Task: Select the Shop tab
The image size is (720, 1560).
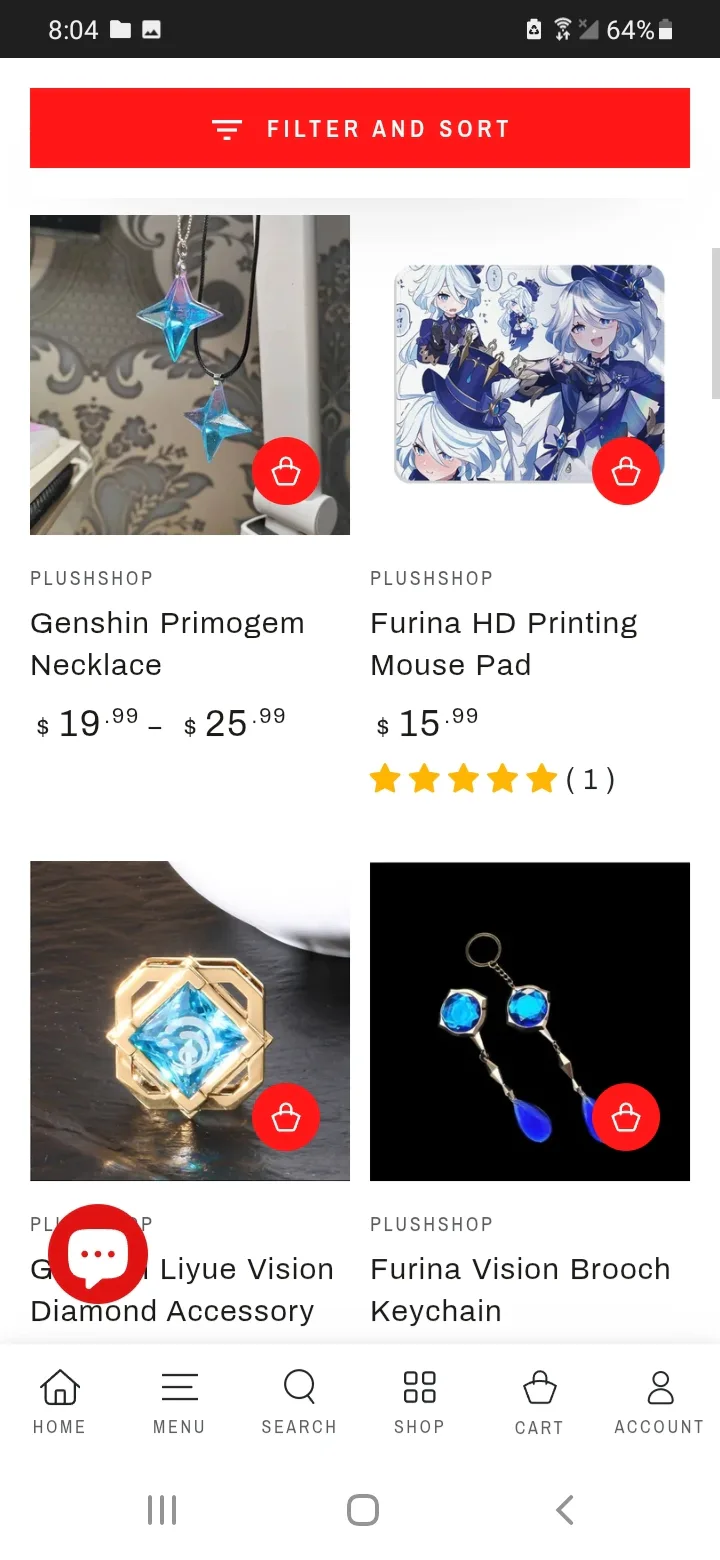Action: click(x=419, y=1401)
